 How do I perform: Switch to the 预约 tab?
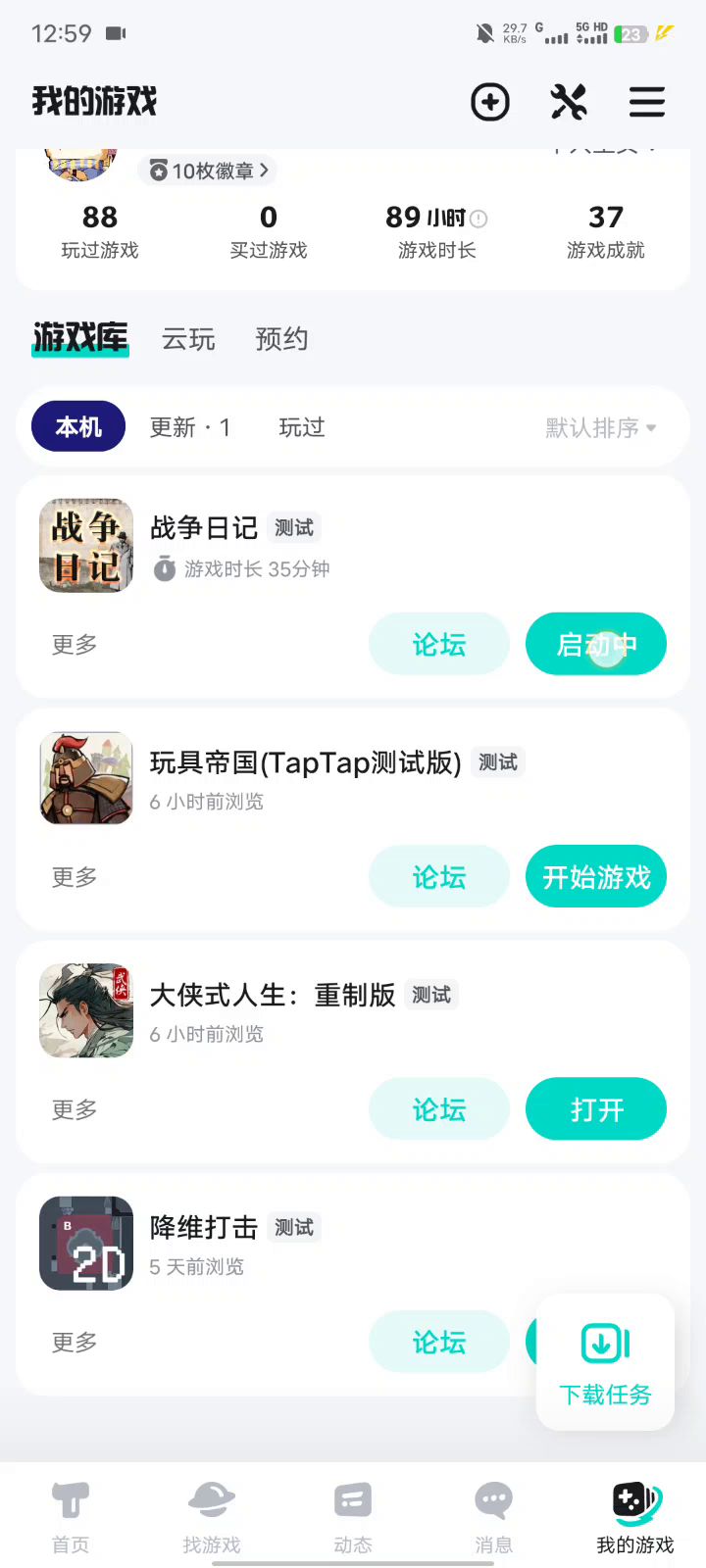click(281, 339)
